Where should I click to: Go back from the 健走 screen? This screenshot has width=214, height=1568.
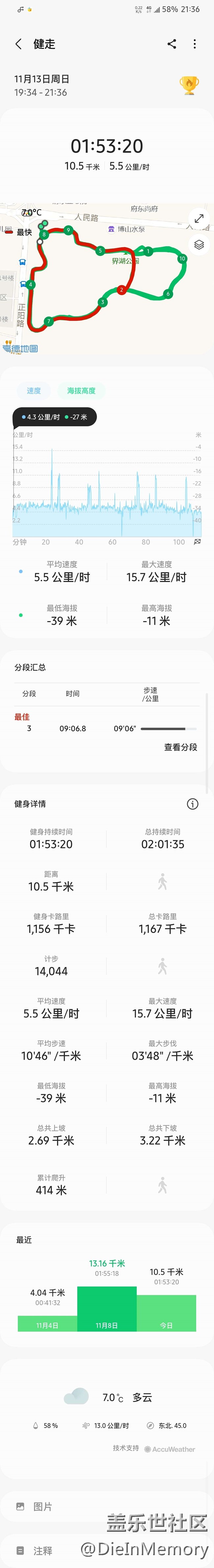(18, 44)
